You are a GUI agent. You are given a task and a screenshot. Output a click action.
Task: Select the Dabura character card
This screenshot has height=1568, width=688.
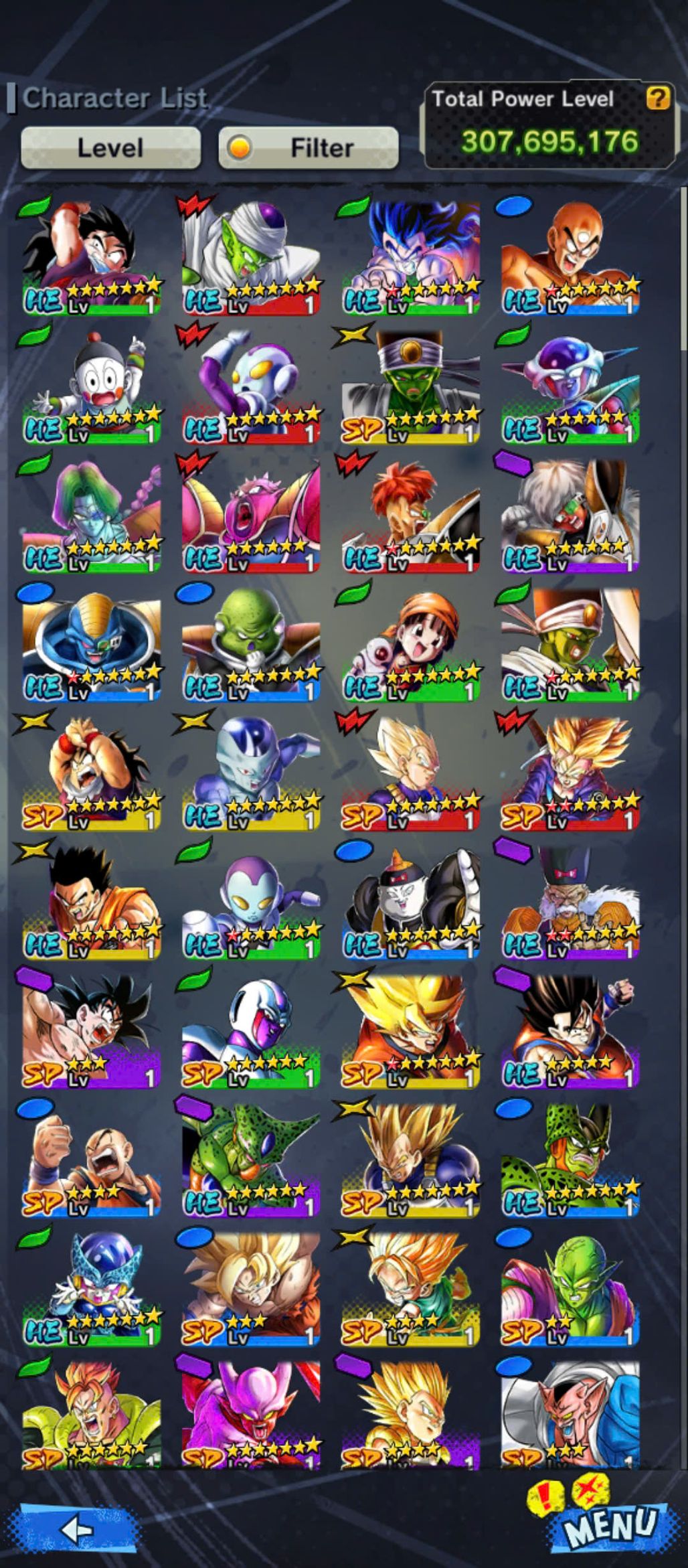tap(570, 1413)
